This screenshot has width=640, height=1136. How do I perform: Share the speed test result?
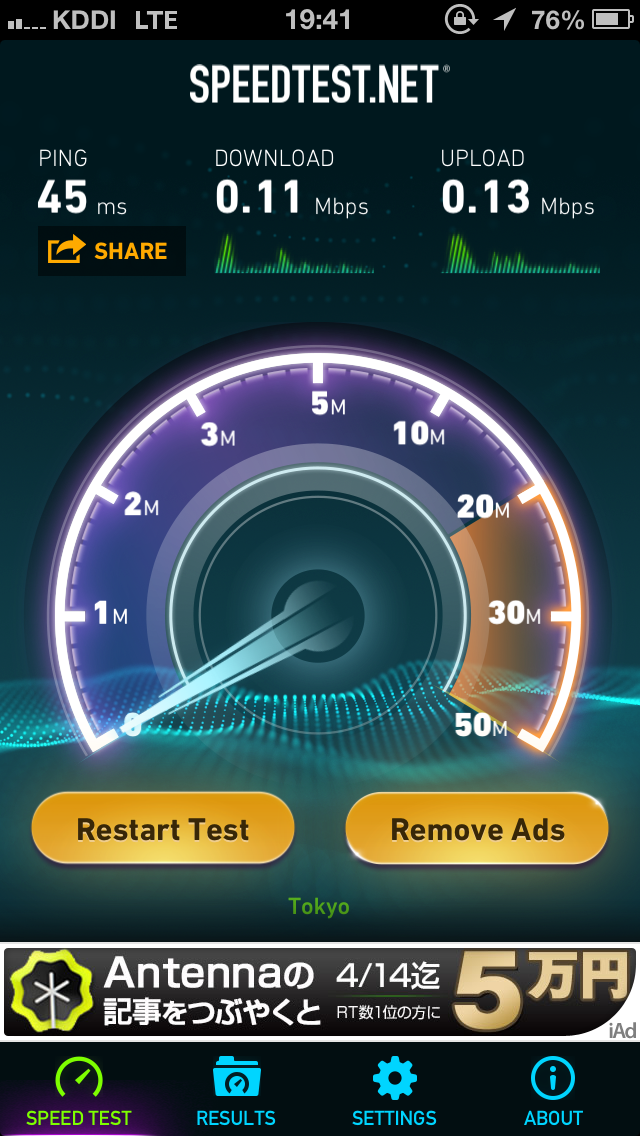[x=112, y=251]
